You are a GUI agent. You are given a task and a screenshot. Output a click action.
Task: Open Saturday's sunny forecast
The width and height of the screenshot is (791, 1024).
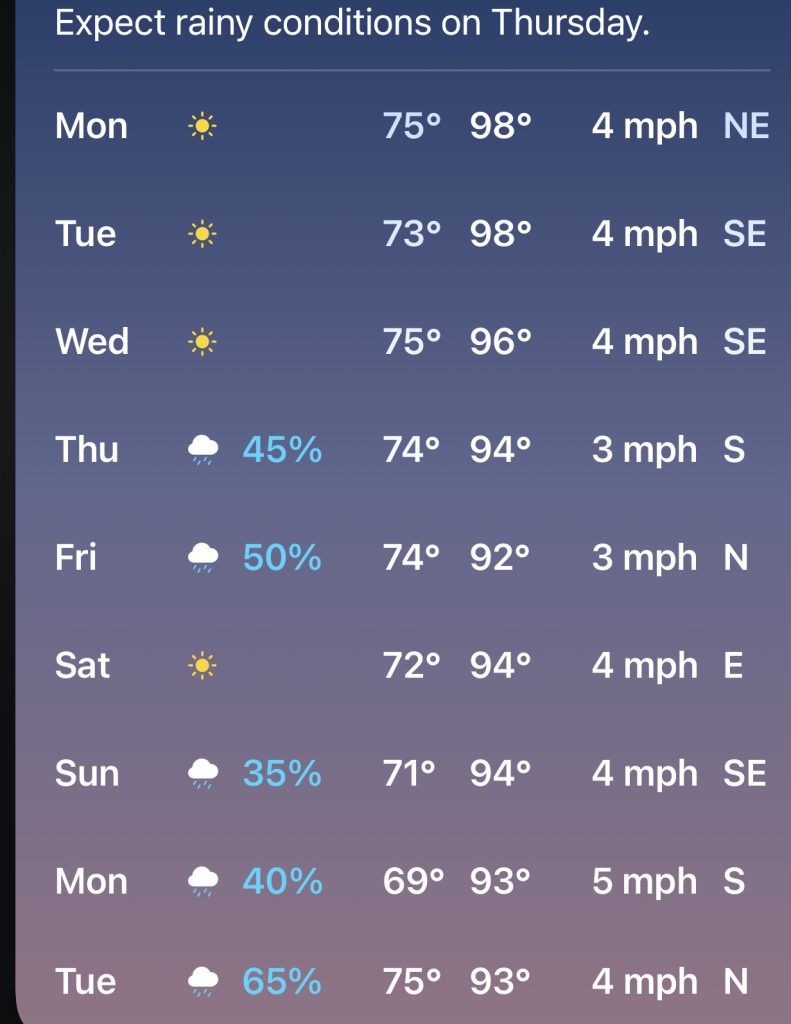(412, 665)
